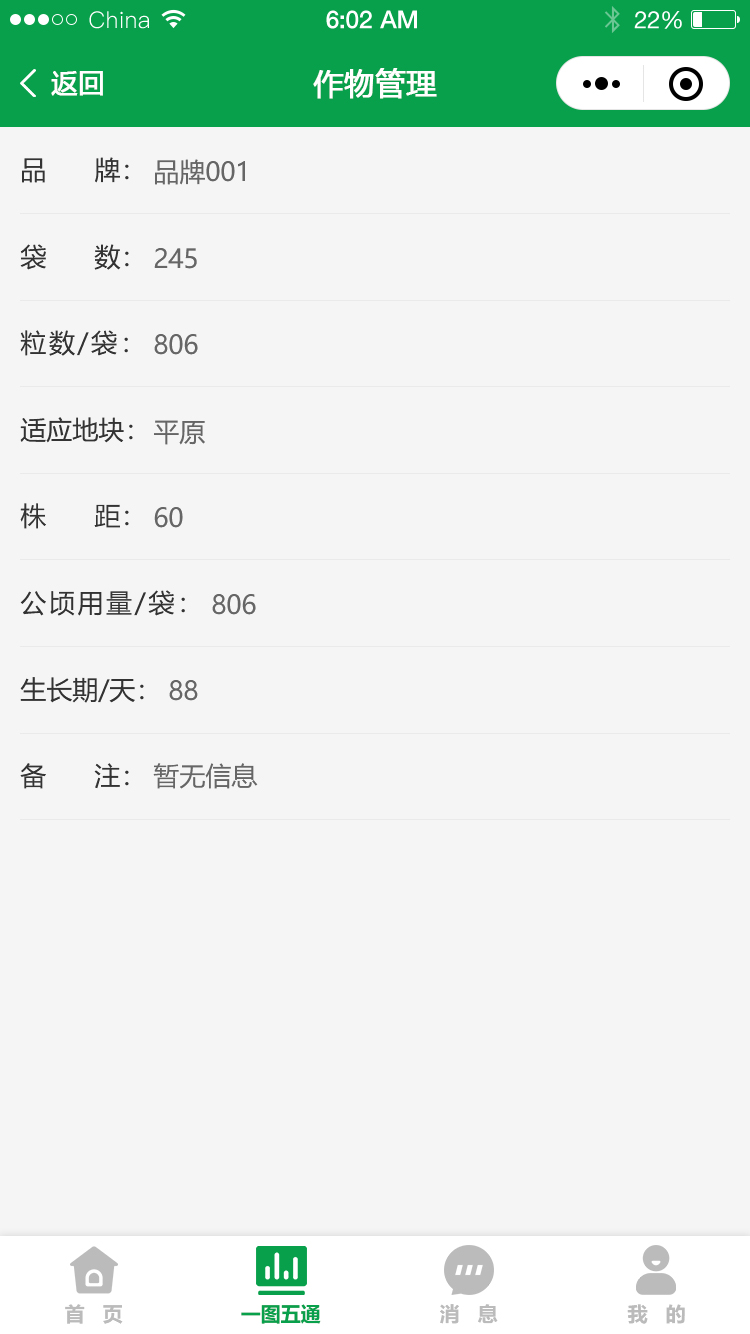Close the mini program with the circle icon
Viewport: 750px width, 1334px height.
point(686,84)
